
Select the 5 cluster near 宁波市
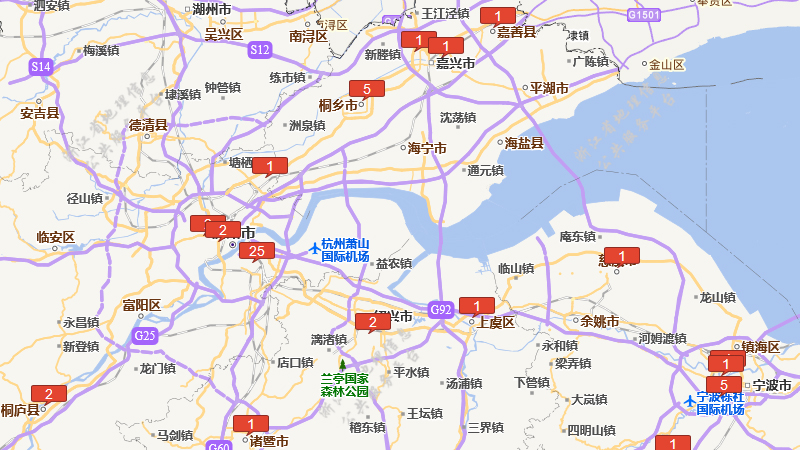pos(723,385)
